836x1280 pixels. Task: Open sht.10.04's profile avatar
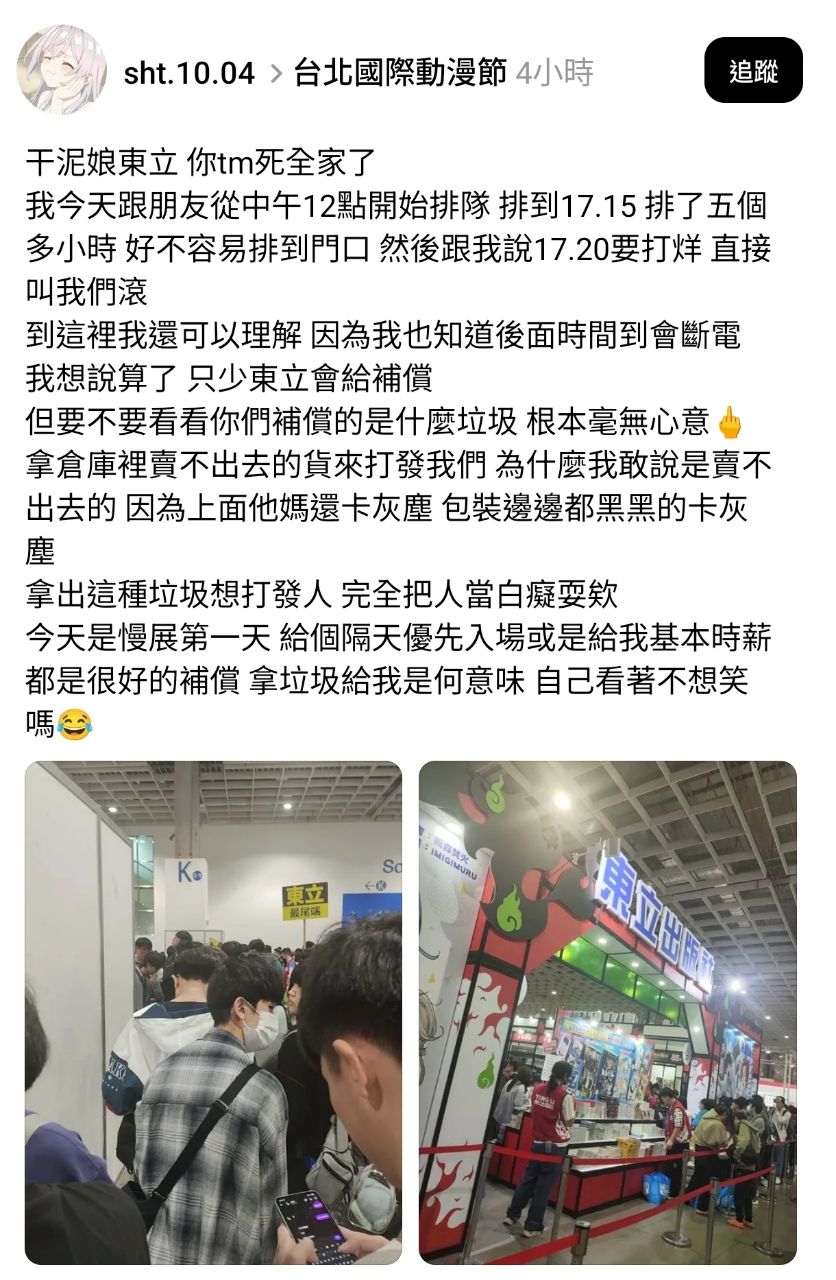tap(62, 70)
